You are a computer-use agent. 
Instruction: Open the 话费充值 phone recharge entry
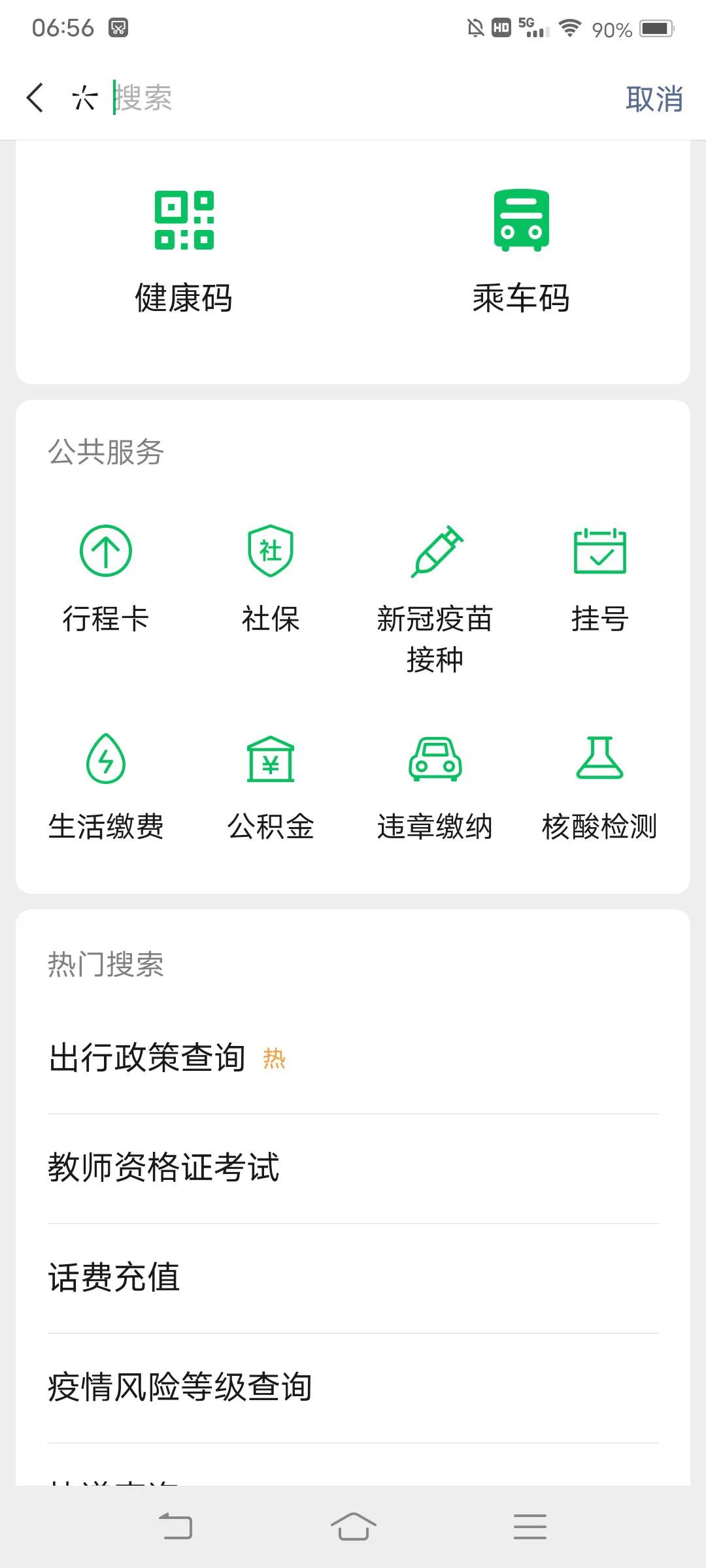114,1278
